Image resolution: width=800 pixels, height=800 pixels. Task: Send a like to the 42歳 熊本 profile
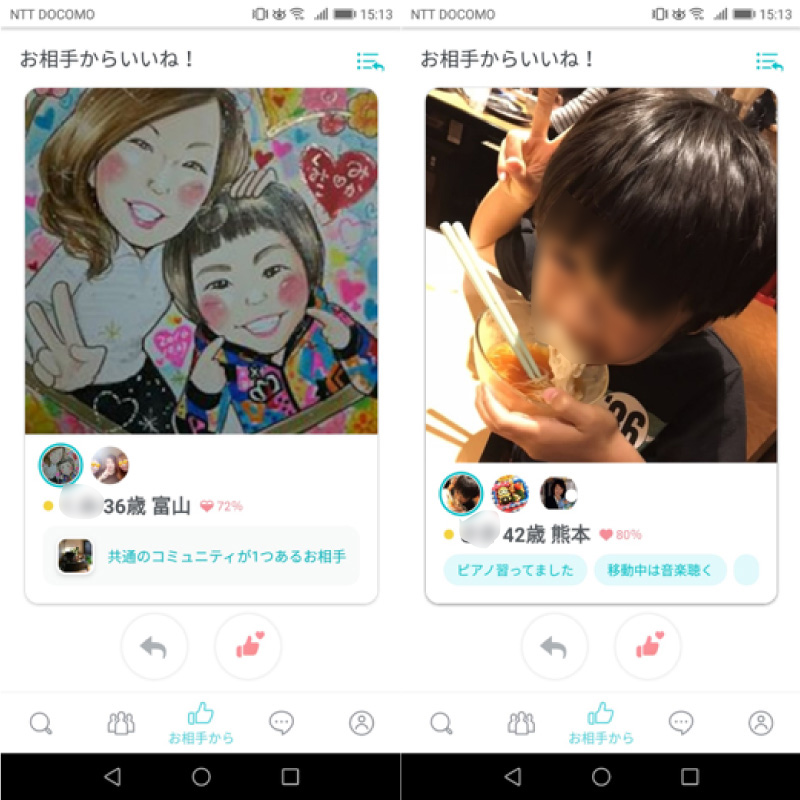[x=648, y=647]
